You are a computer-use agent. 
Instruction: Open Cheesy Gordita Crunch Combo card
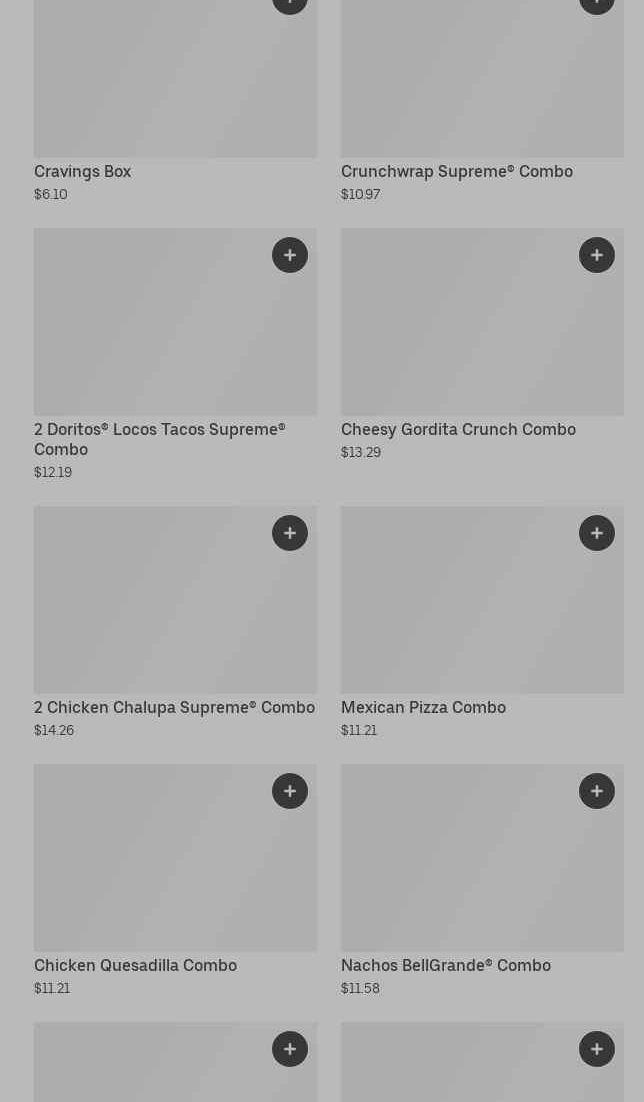[482, 345]
